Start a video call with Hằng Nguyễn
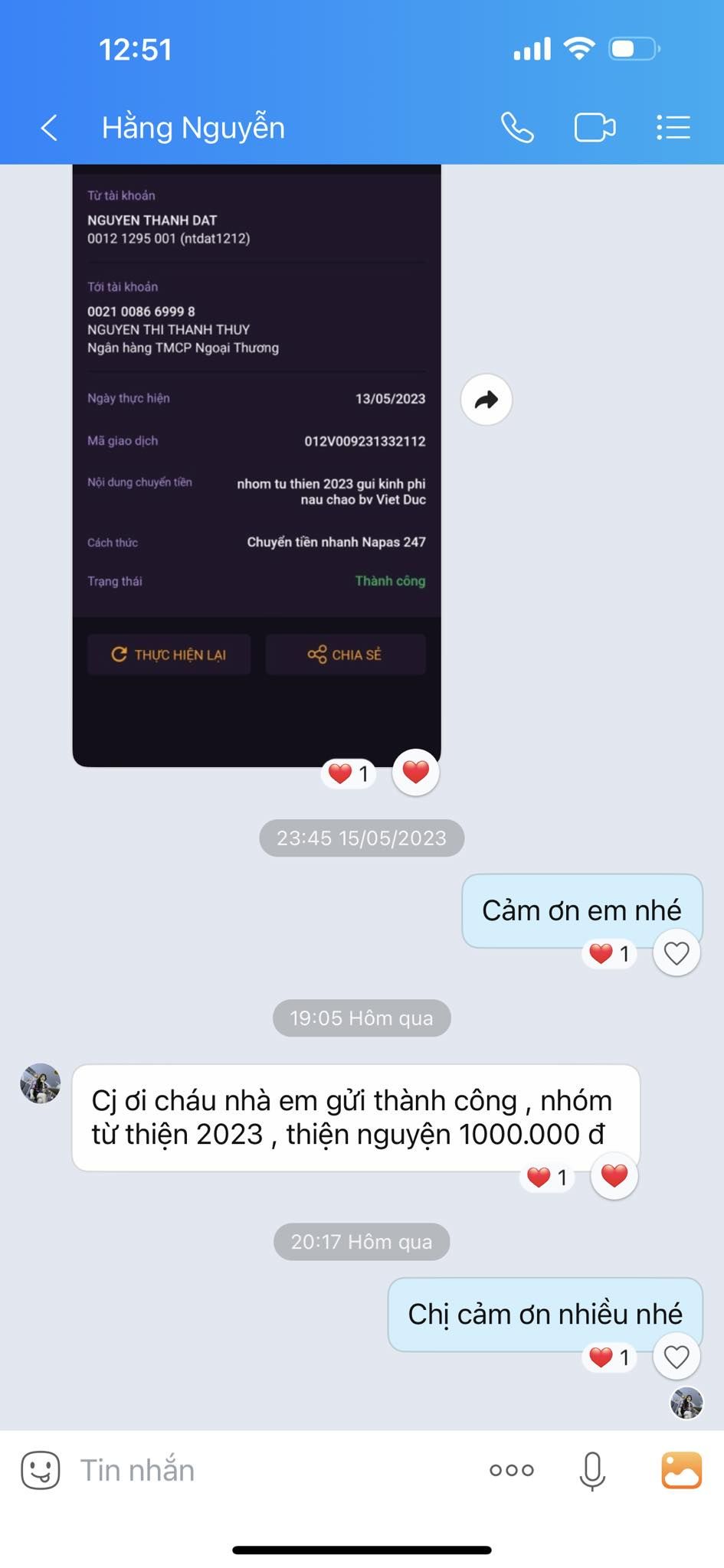724x1568 pixels. [x=595, y=128]
